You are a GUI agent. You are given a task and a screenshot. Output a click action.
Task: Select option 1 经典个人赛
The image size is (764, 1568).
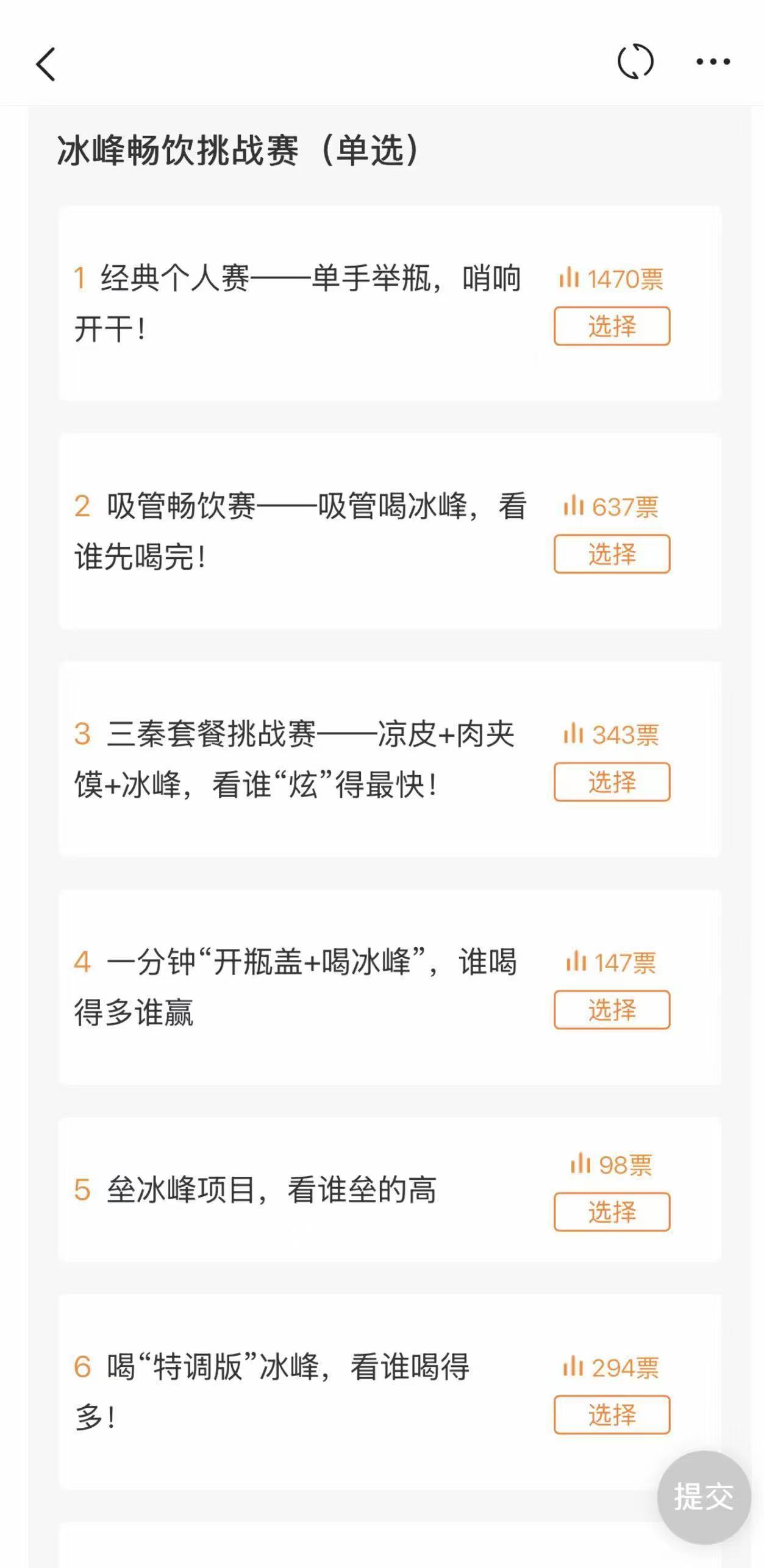(611, 326)
